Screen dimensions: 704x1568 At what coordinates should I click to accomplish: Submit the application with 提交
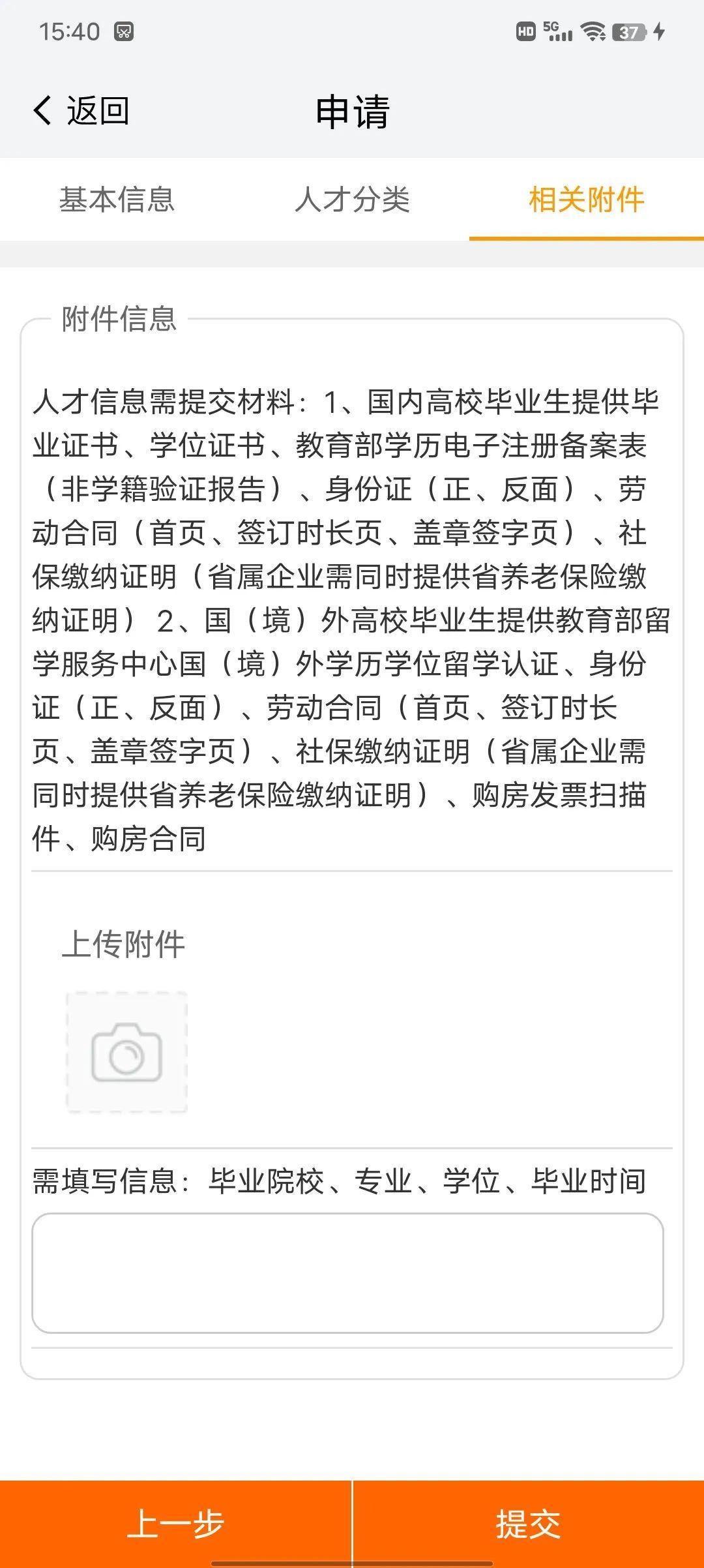tap(529, 1524)
